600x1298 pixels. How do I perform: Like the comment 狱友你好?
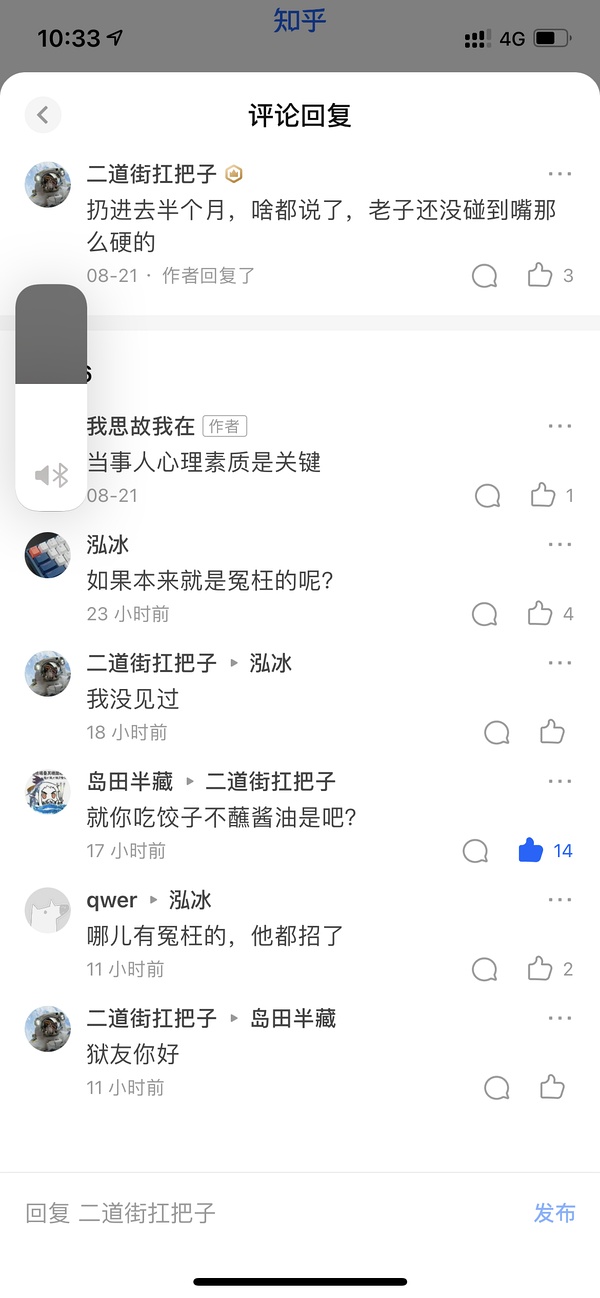(552, 1087)
